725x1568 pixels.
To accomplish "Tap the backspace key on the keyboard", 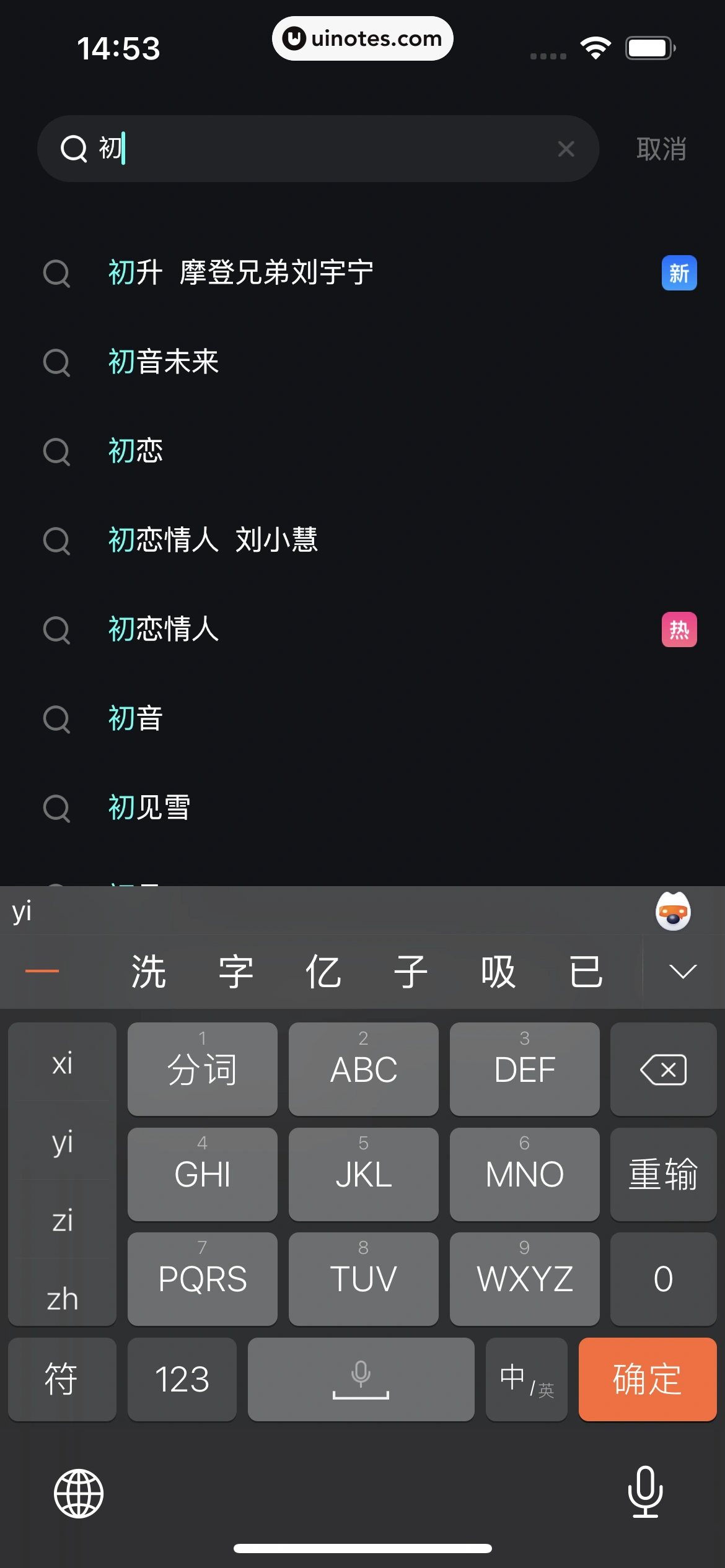I will coord(662,1069).
